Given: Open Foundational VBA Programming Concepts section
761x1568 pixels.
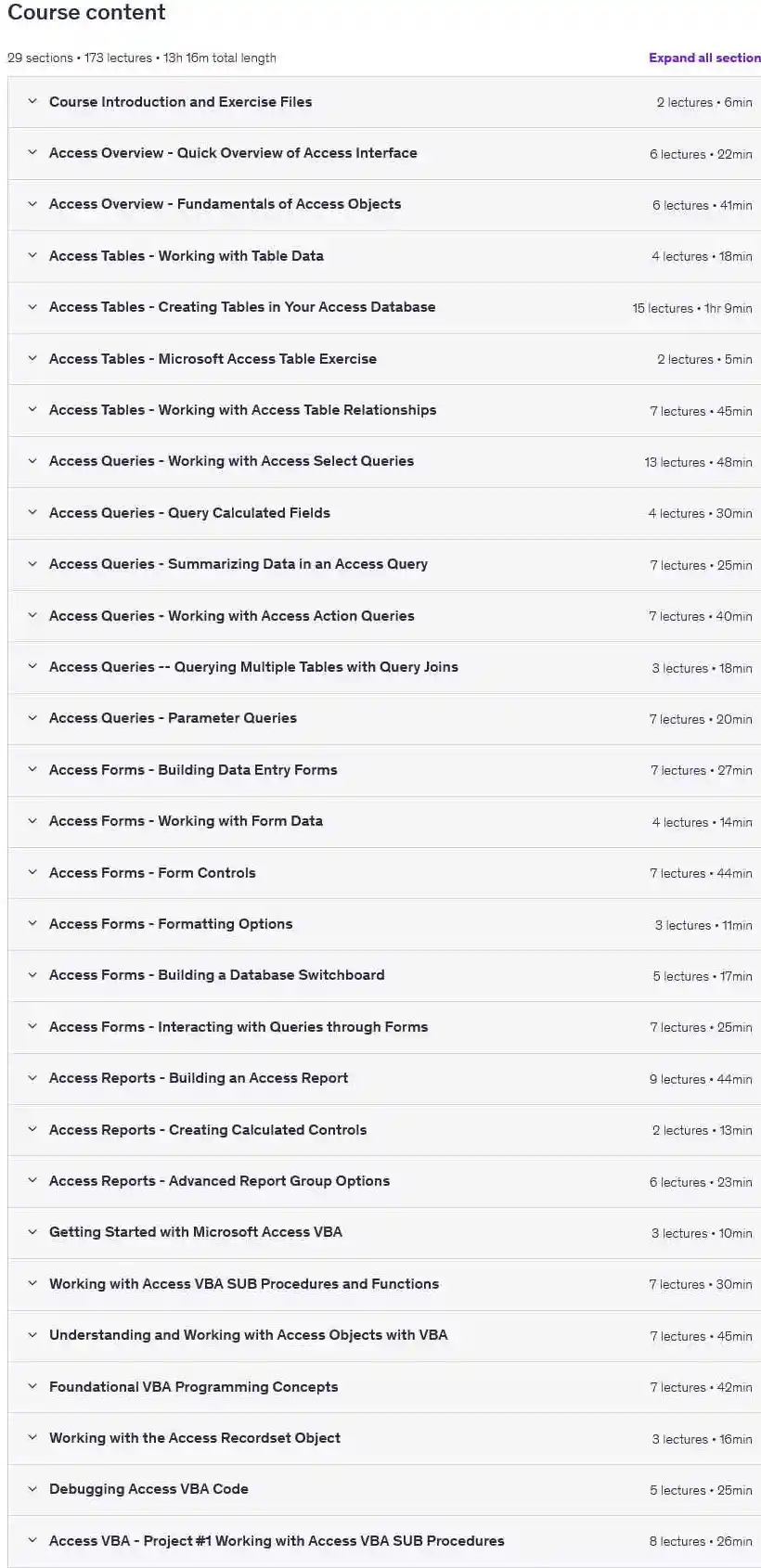Looking at the screenshot, I should [x=384, y=1387].
